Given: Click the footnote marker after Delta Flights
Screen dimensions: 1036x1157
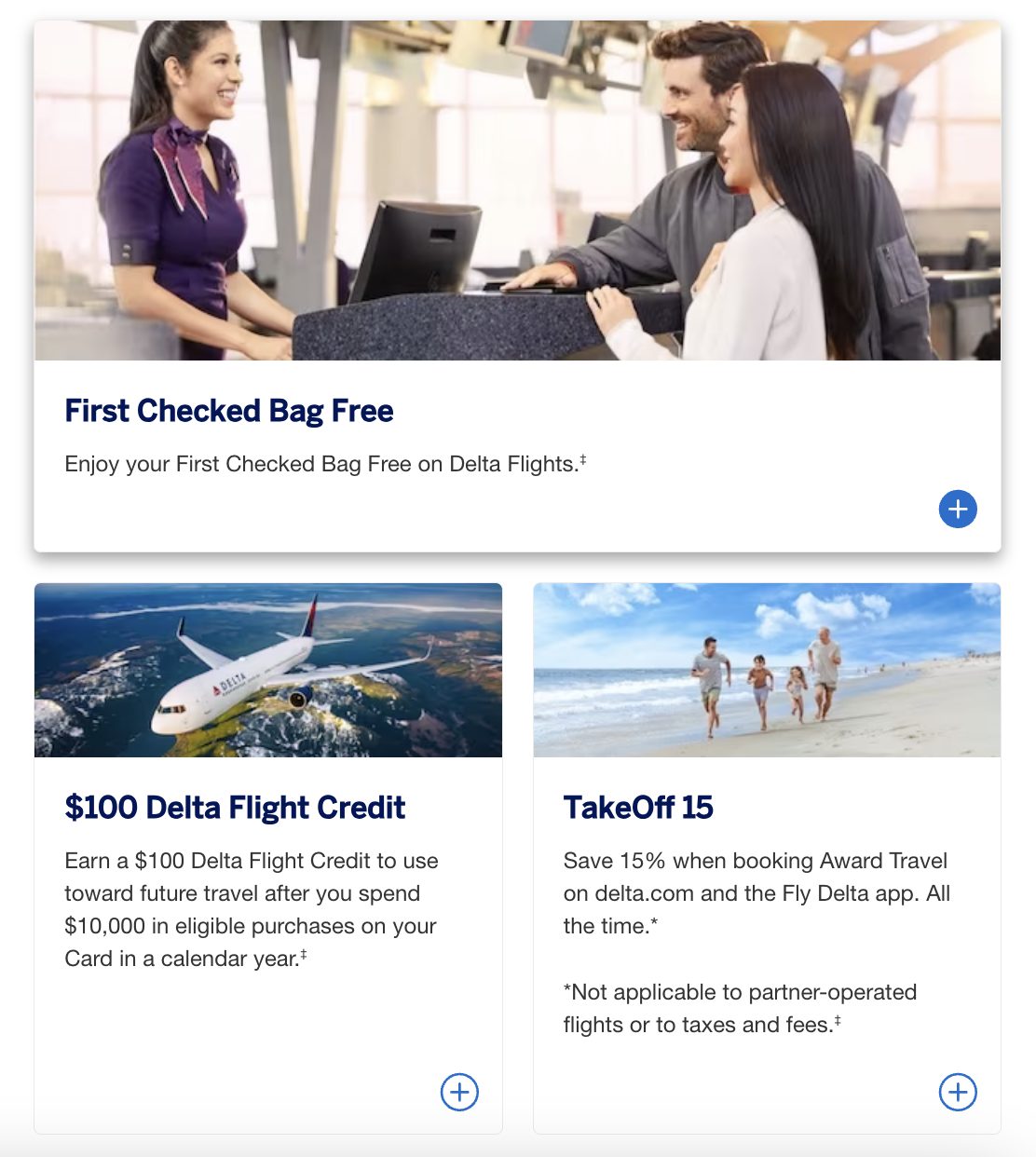Looking at the screenshot, I should [584, 456].
